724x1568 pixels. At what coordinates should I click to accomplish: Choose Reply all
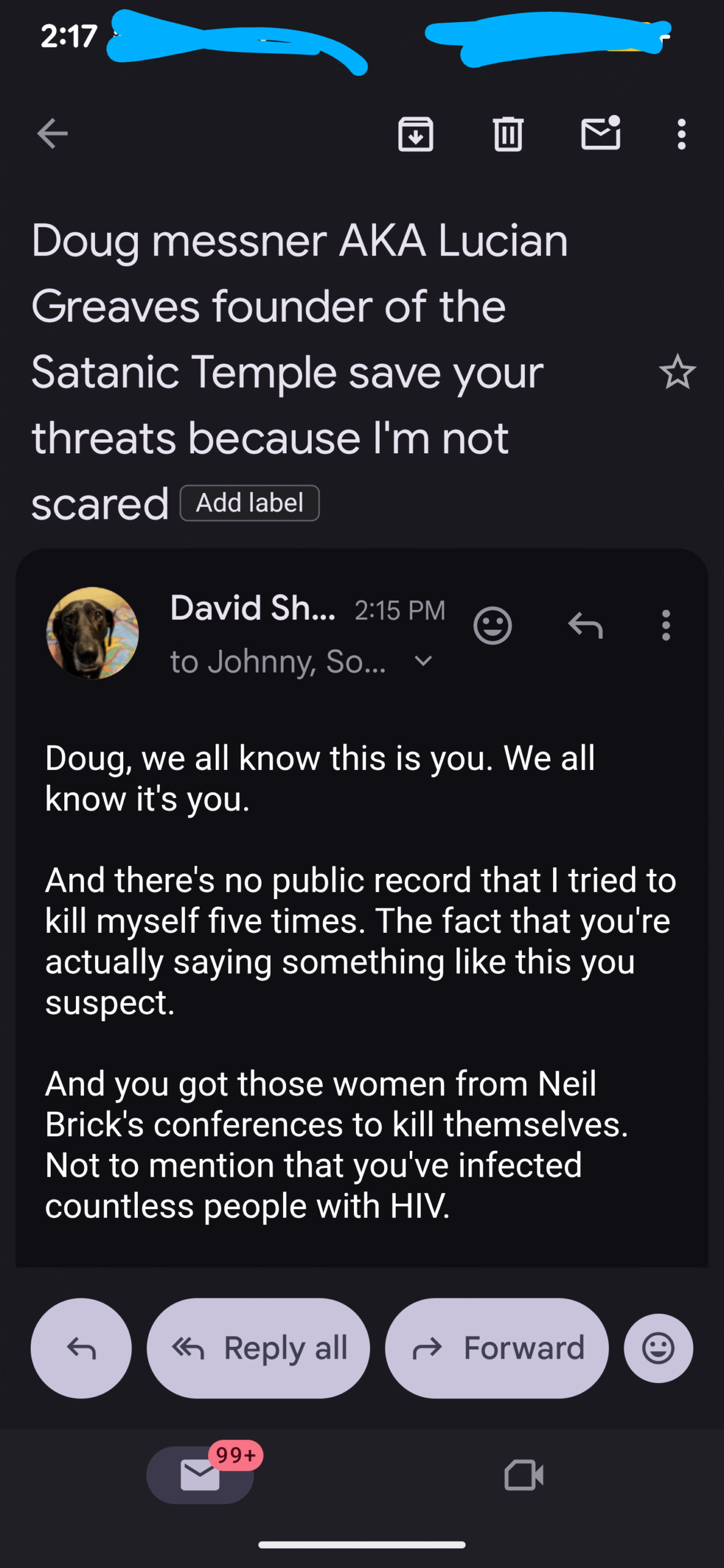pyautogui.click(x=258, y=1347)
